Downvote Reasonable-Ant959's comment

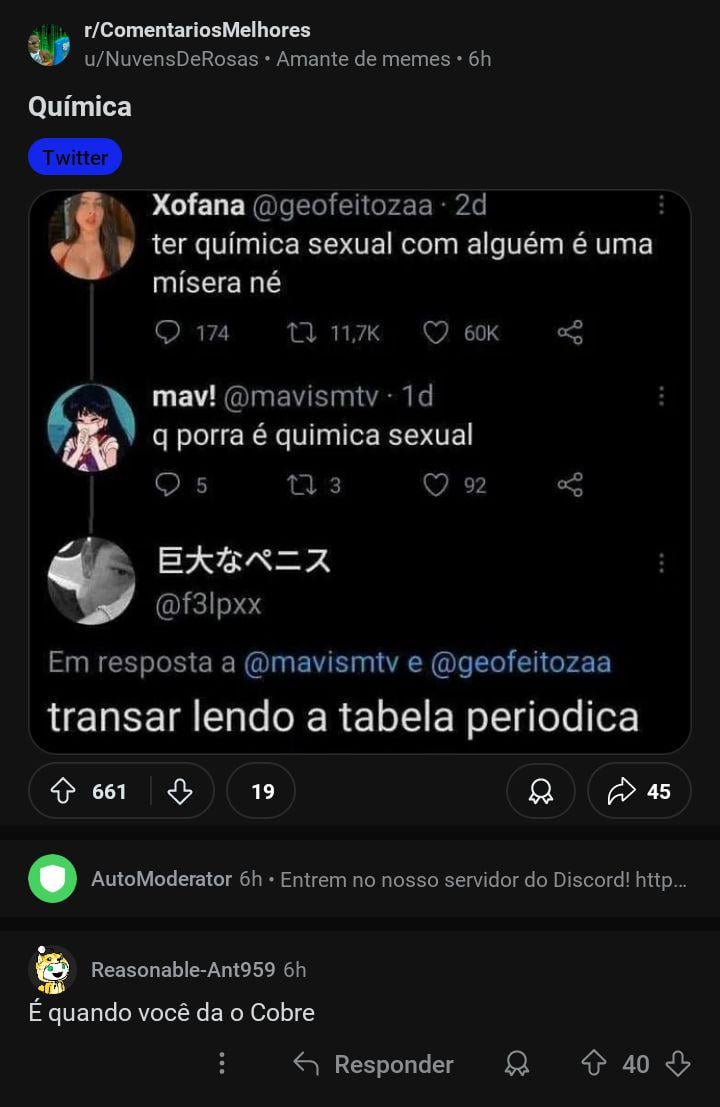(x=678, y=1064)
